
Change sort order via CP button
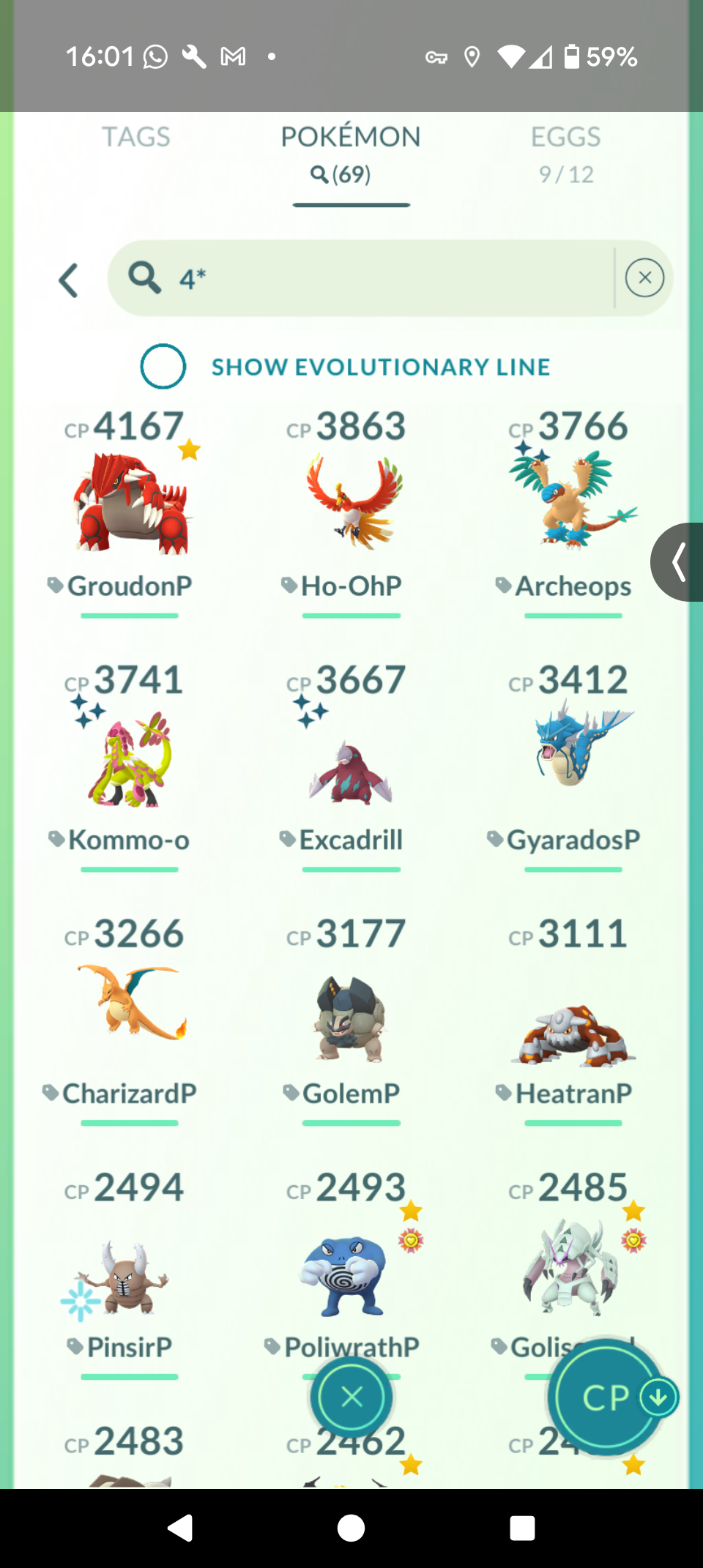click(608, 1398)
